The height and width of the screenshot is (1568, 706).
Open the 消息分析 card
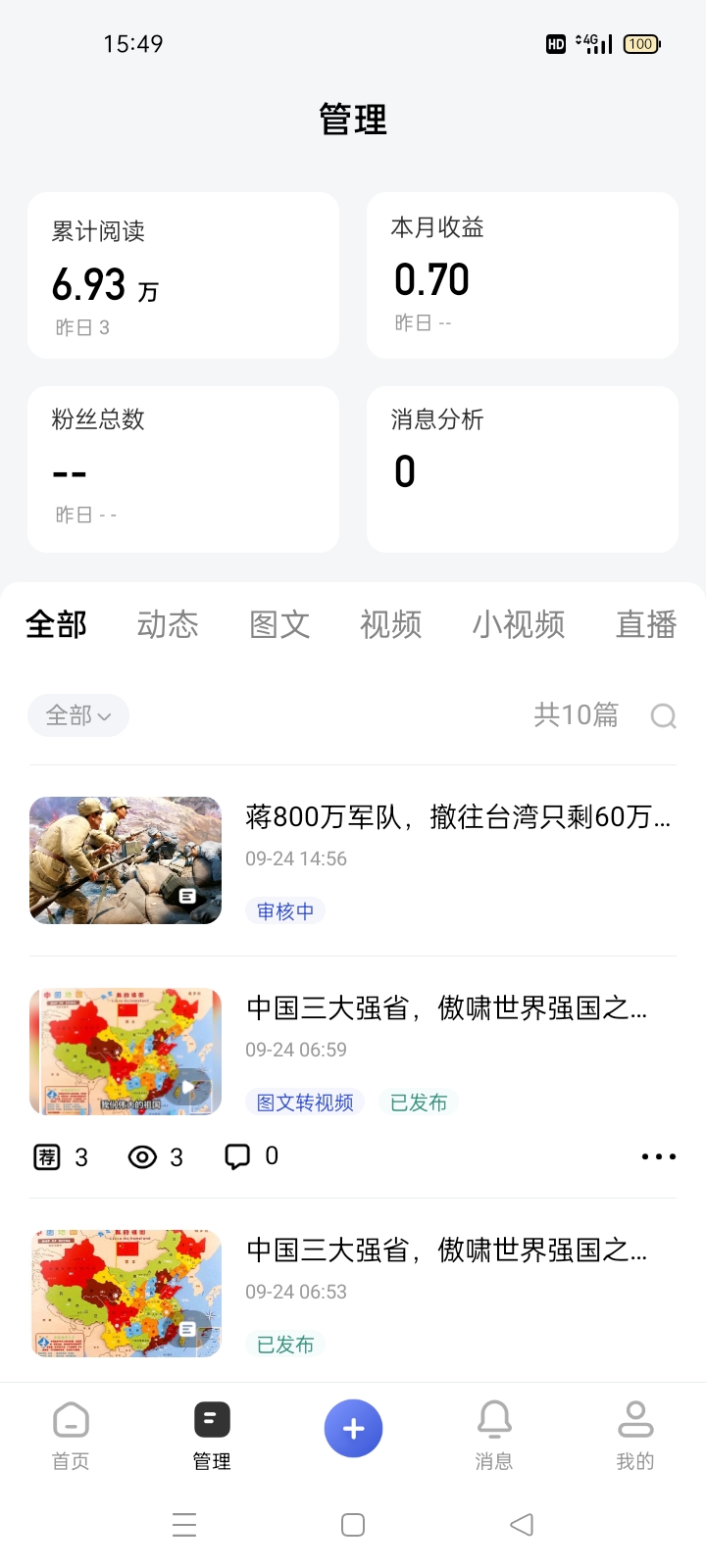523,469
